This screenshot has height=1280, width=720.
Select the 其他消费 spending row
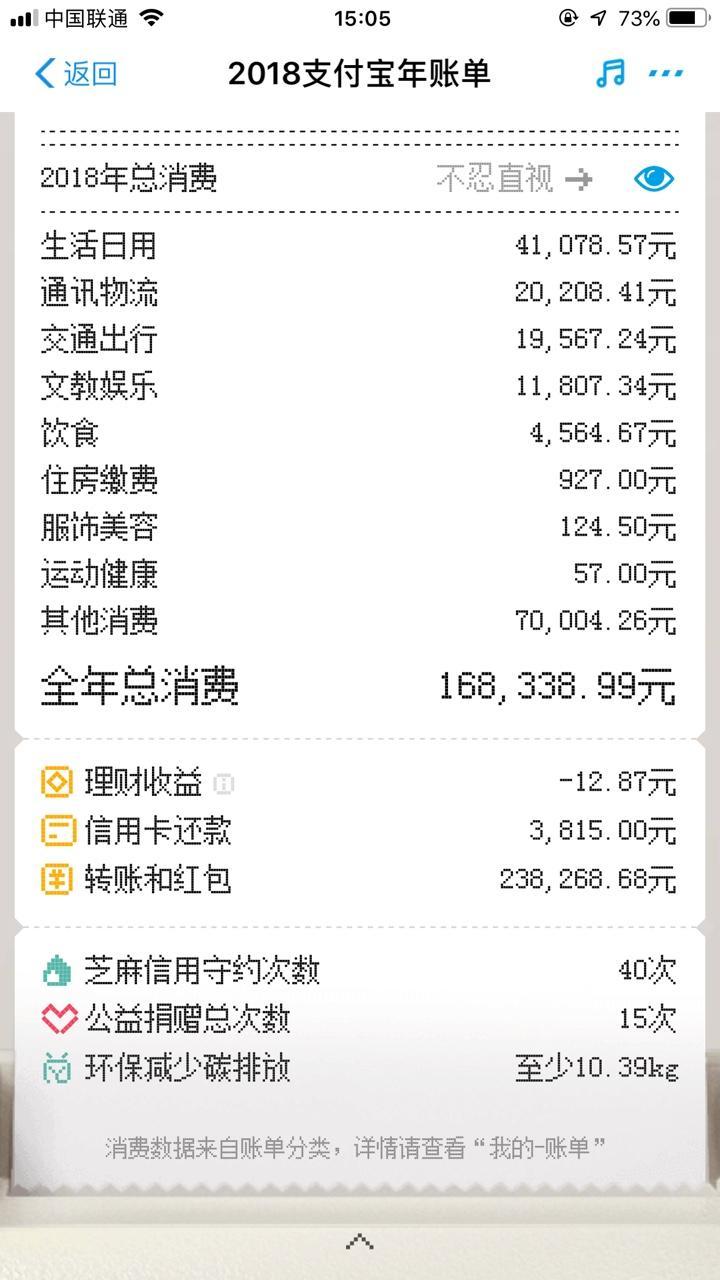(360, 620)
